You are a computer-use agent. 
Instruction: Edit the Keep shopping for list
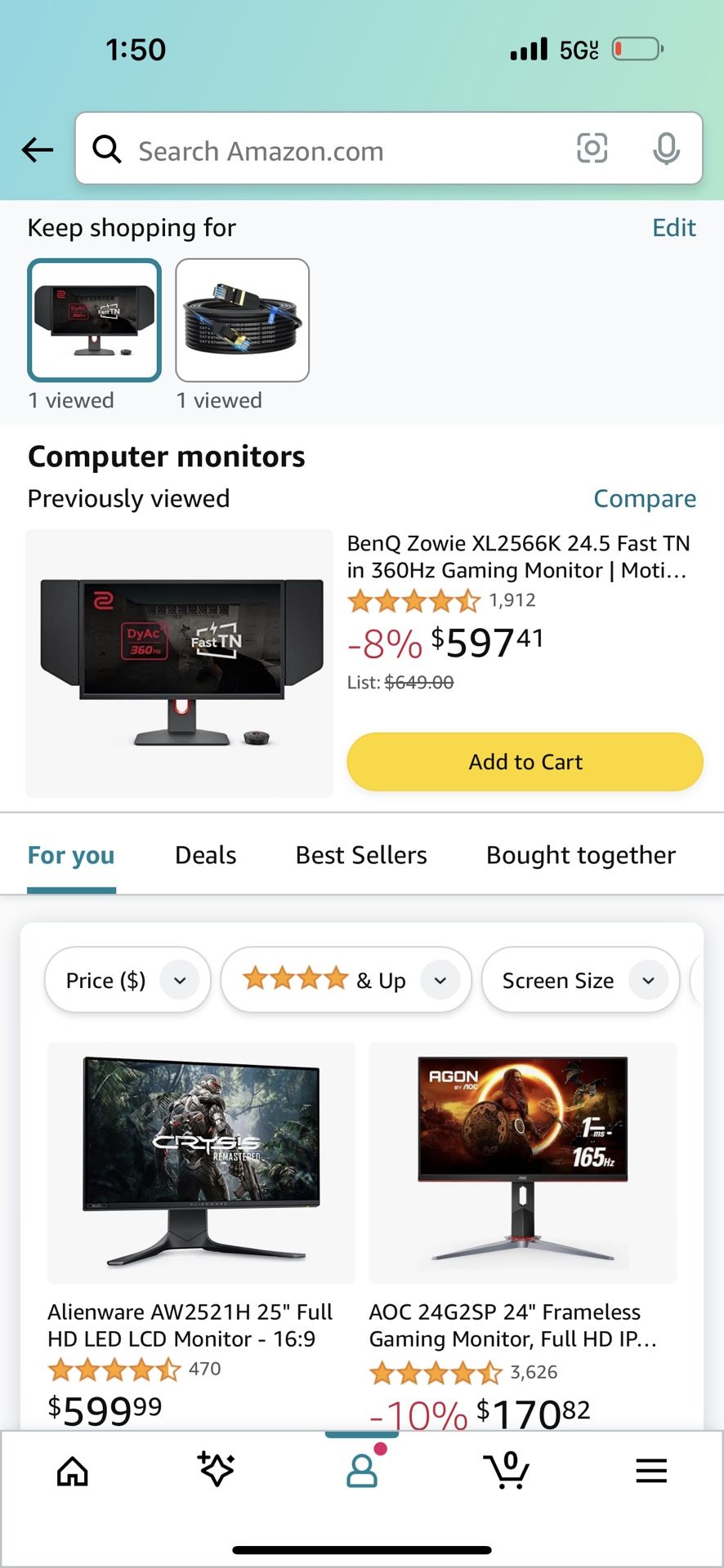673,228
